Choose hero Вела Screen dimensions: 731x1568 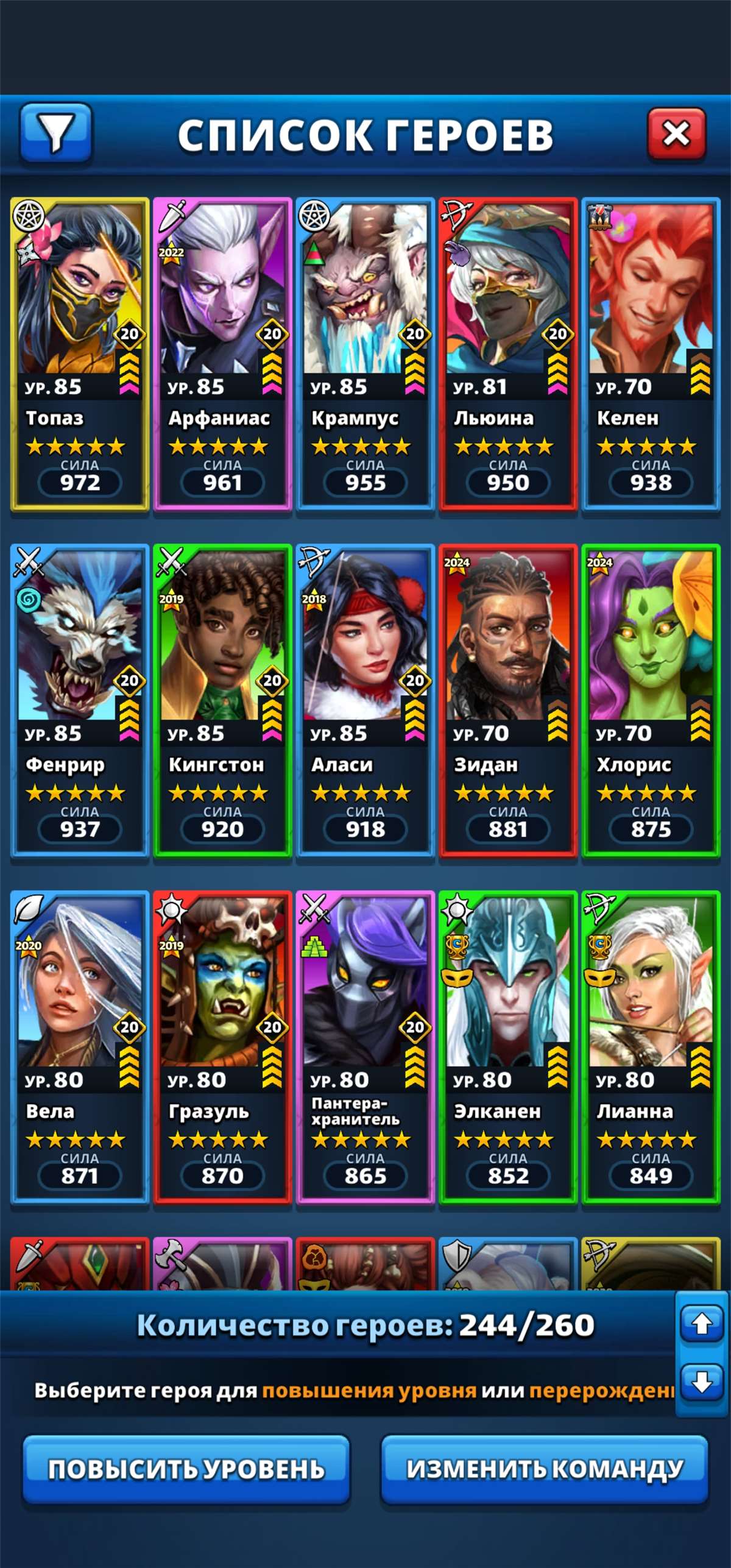pyautogui.click(x=80, y=1046)
